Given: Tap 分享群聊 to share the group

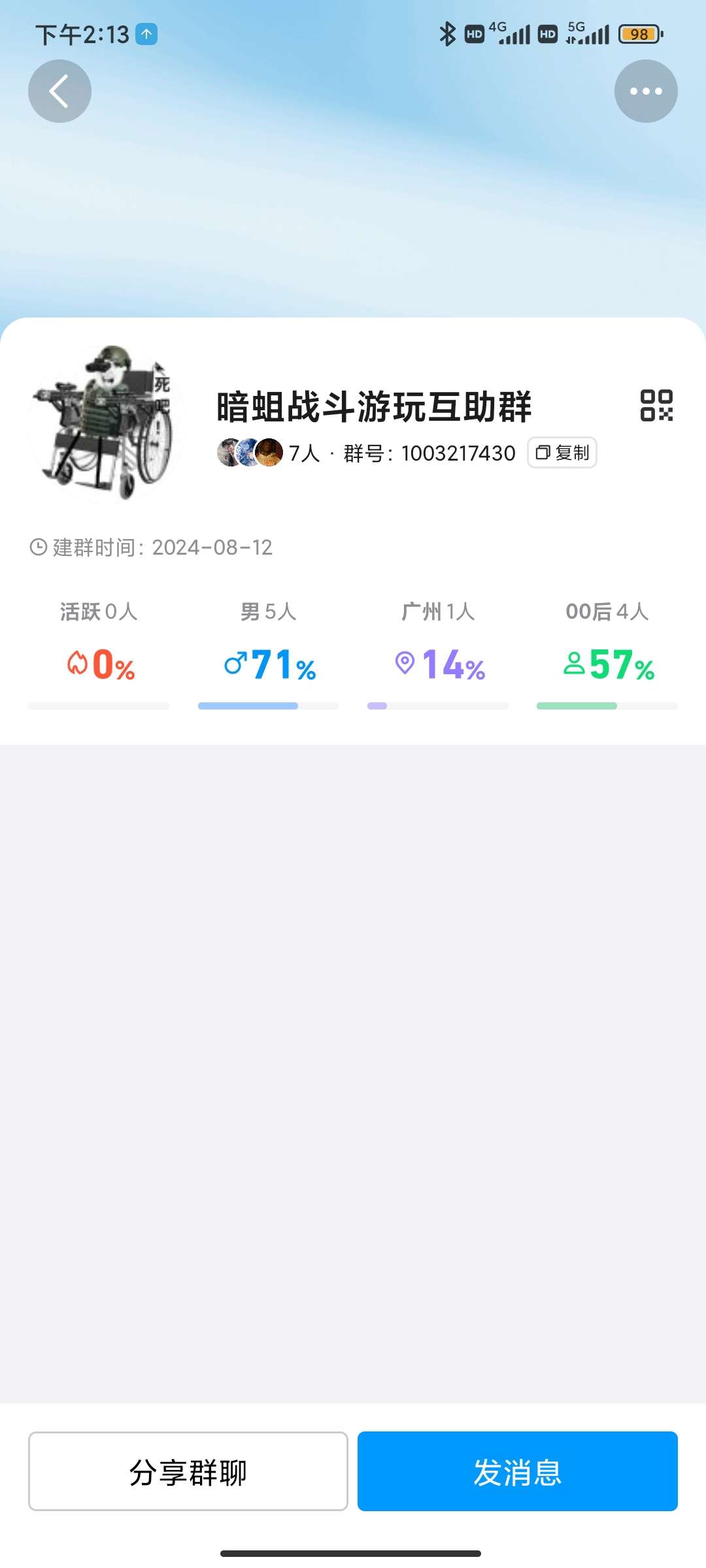Looking at the screenshot, I should pos(188,1471).
